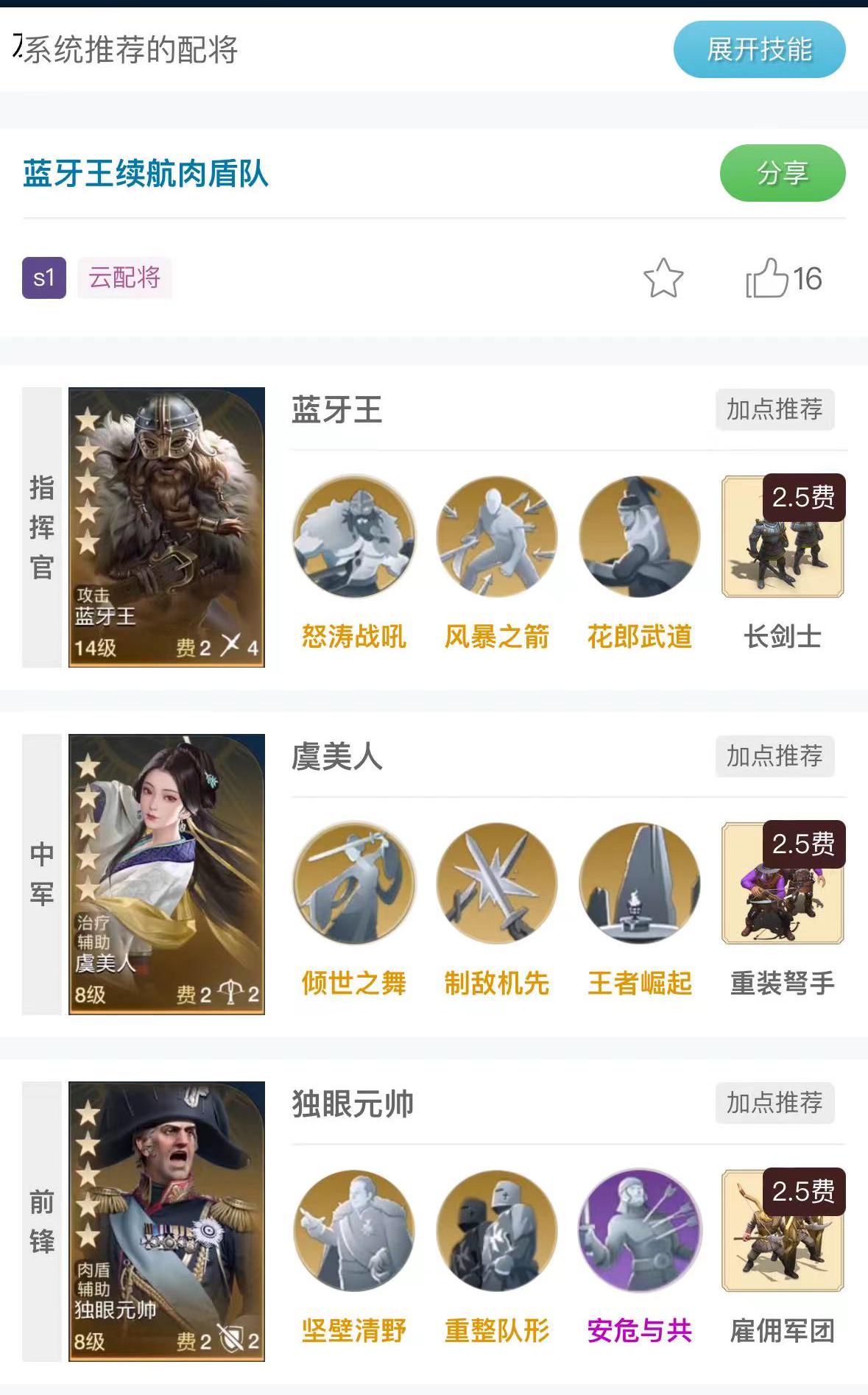
Task: View the 独眼元帅 hero card
Action: [166, 1221]
